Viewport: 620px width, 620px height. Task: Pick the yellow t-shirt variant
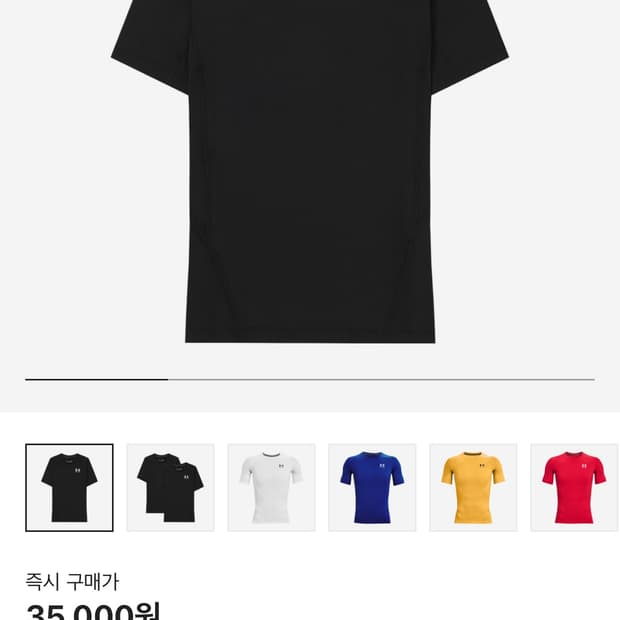pyautogui.click(x=473, y=488)
